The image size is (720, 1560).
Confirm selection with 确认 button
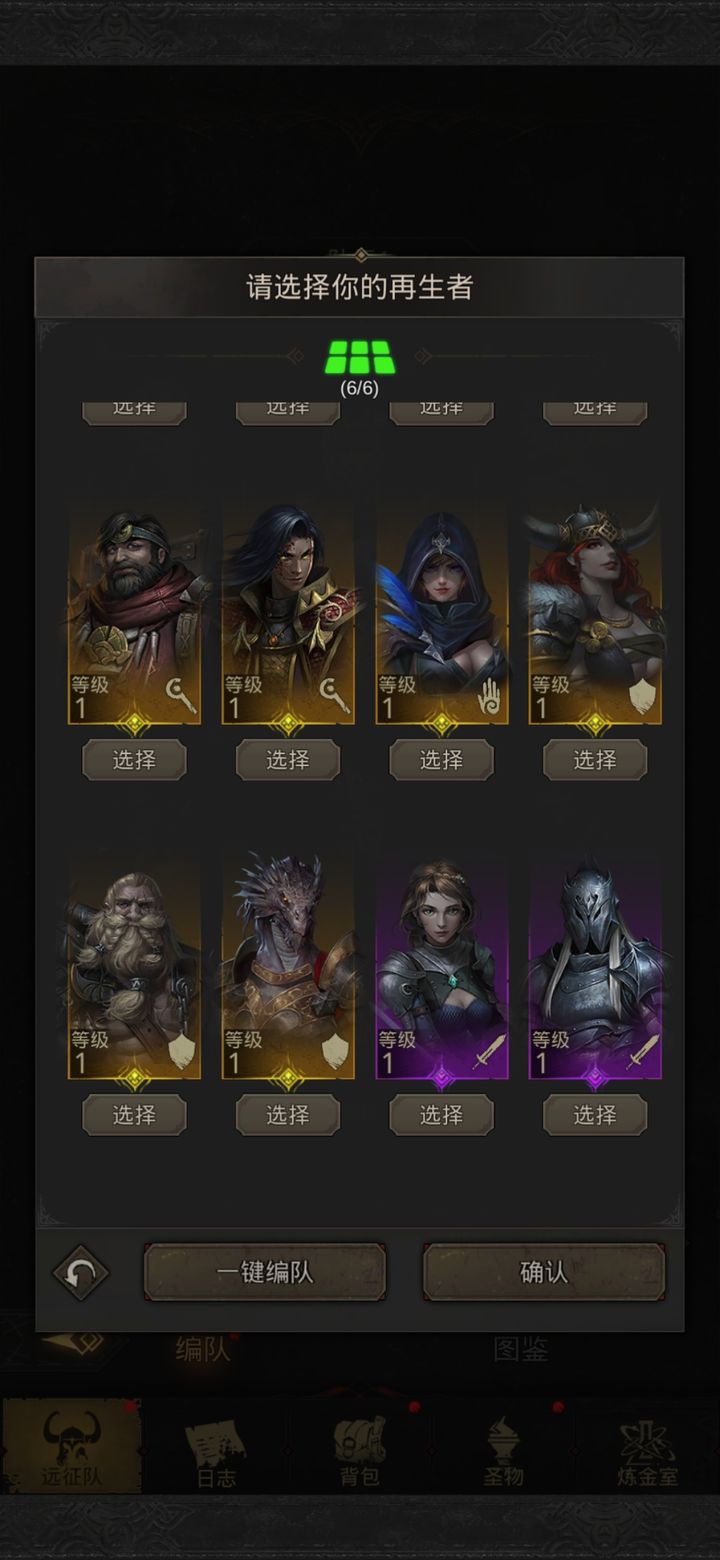pyautogui.click(x=543, y=1272)
